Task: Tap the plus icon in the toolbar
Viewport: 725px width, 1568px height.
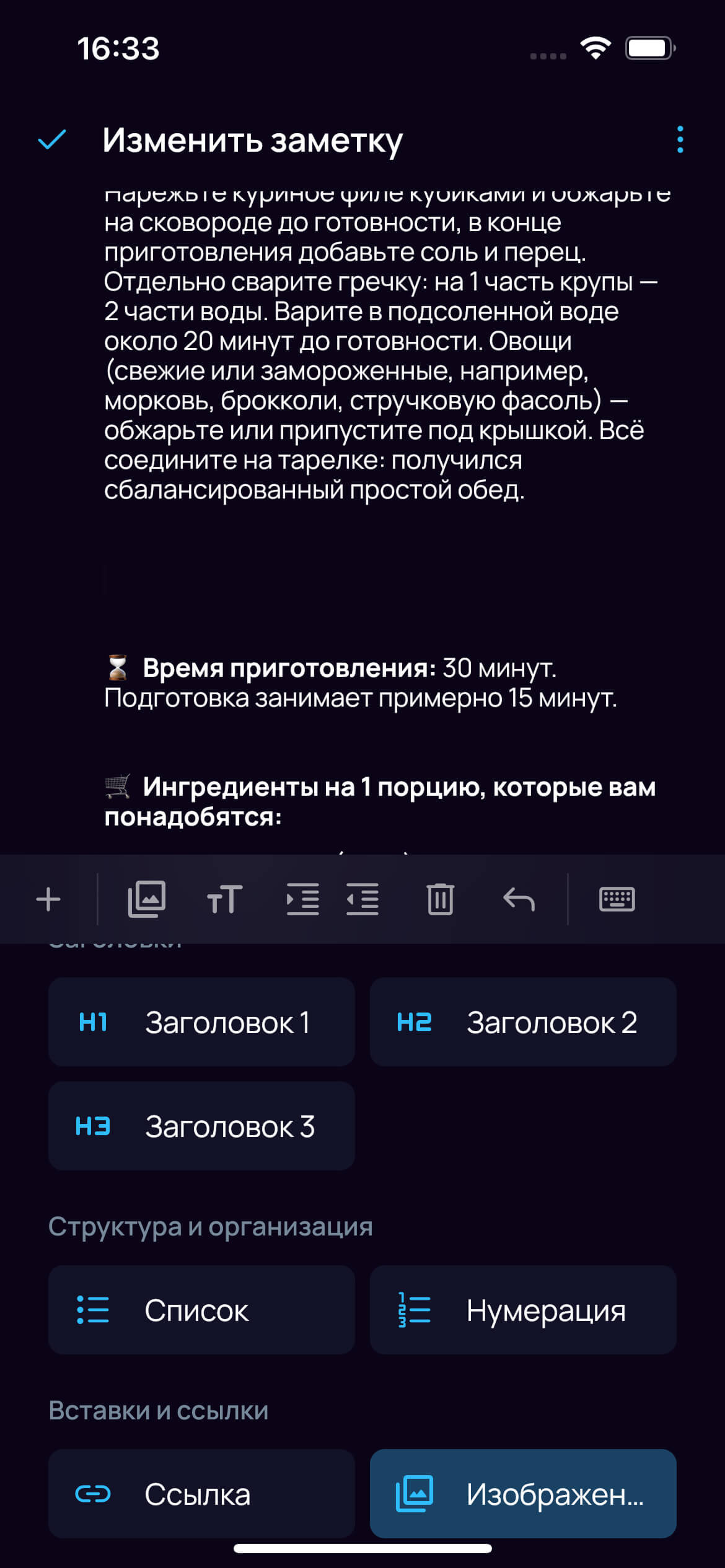Action: (48, 899)
